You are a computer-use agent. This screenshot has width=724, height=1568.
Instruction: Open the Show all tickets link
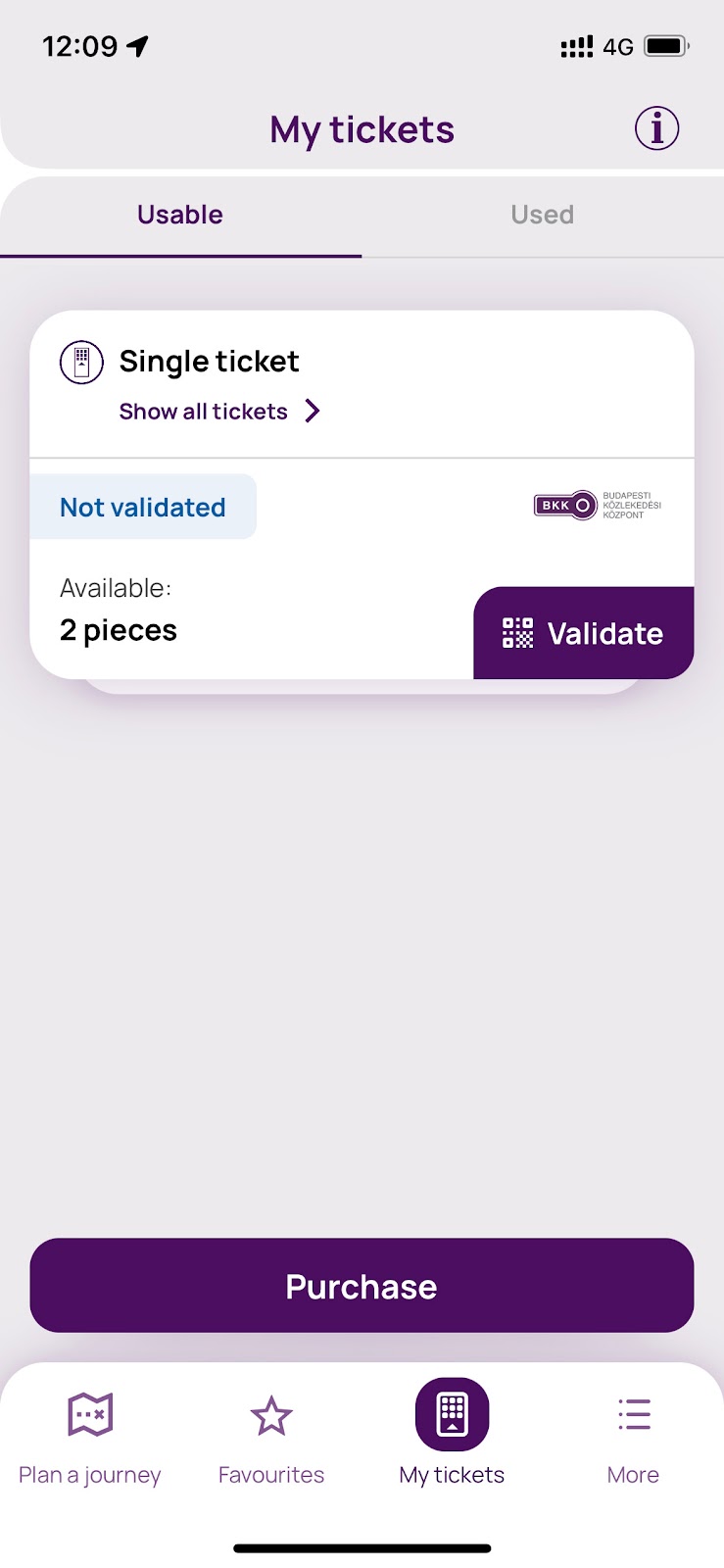pos(219,412)
